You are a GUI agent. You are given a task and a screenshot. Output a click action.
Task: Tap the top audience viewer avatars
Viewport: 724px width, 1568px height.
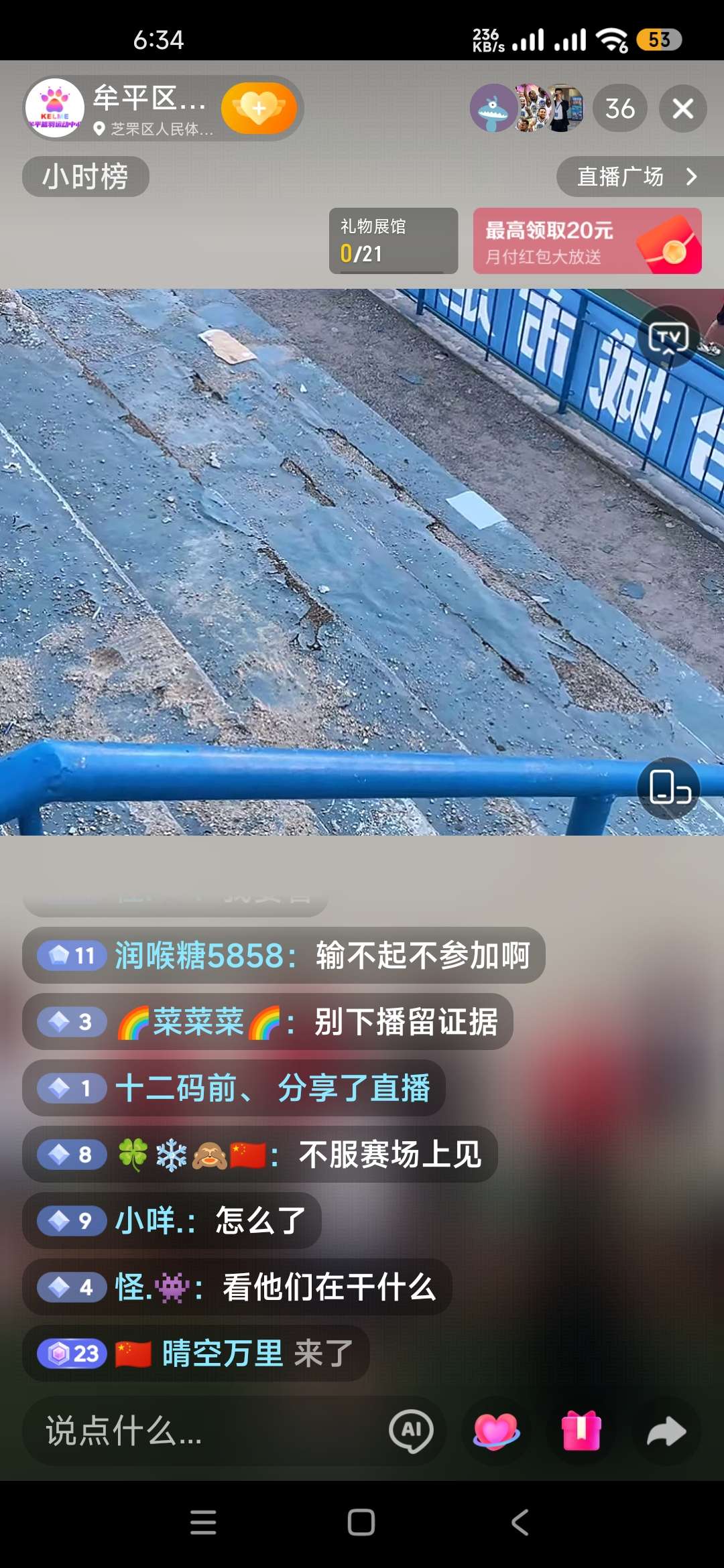click(x=526, y=109)
